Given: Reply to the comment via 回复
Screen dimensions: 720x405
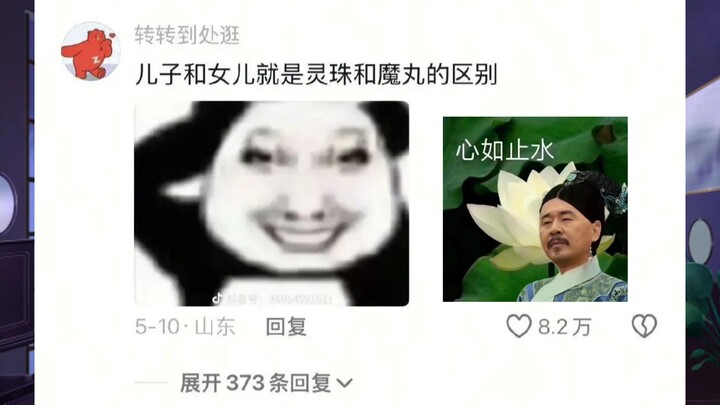Looking at the screenshot, I should pyautogui.click(x=286, y=327).
